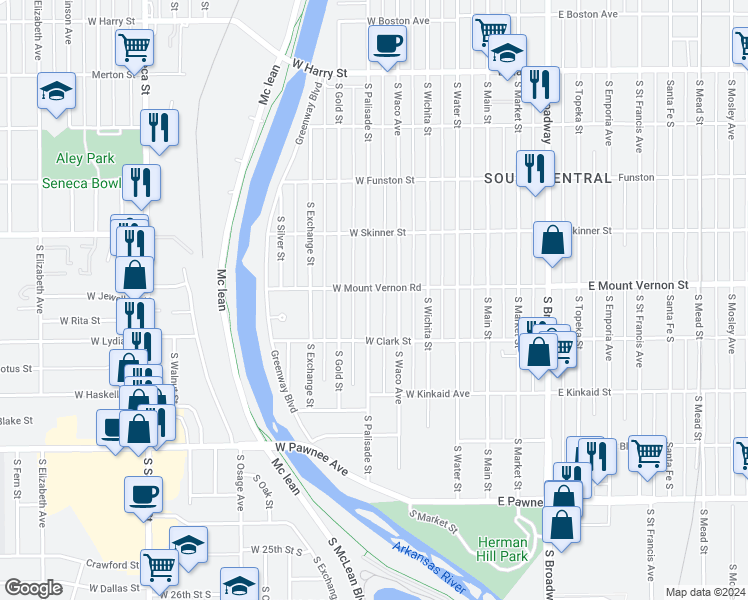This screenshot has width=748, height=600.
Task: Open the shopping bag marker by Herman Hill Park
Action: (x=562, y=524)
